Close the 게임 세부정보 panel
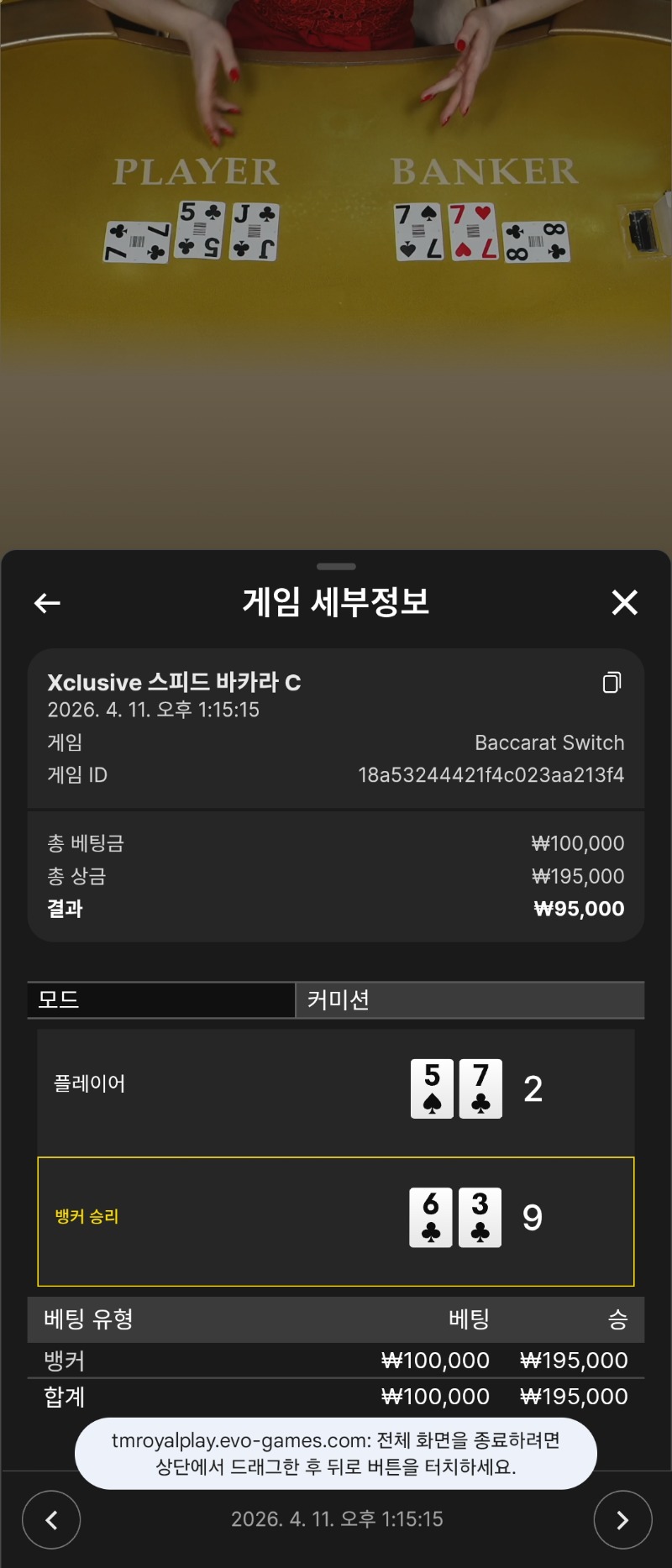 coord(624,602)
